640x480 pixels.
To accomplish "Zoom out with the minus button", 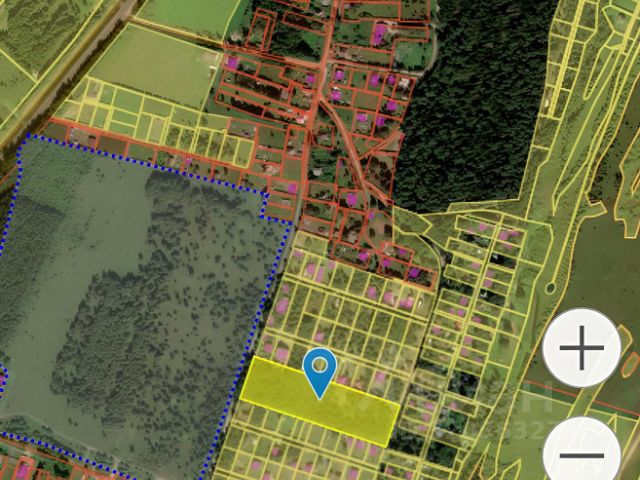I will pyautogui.click(x=582, y=453).
